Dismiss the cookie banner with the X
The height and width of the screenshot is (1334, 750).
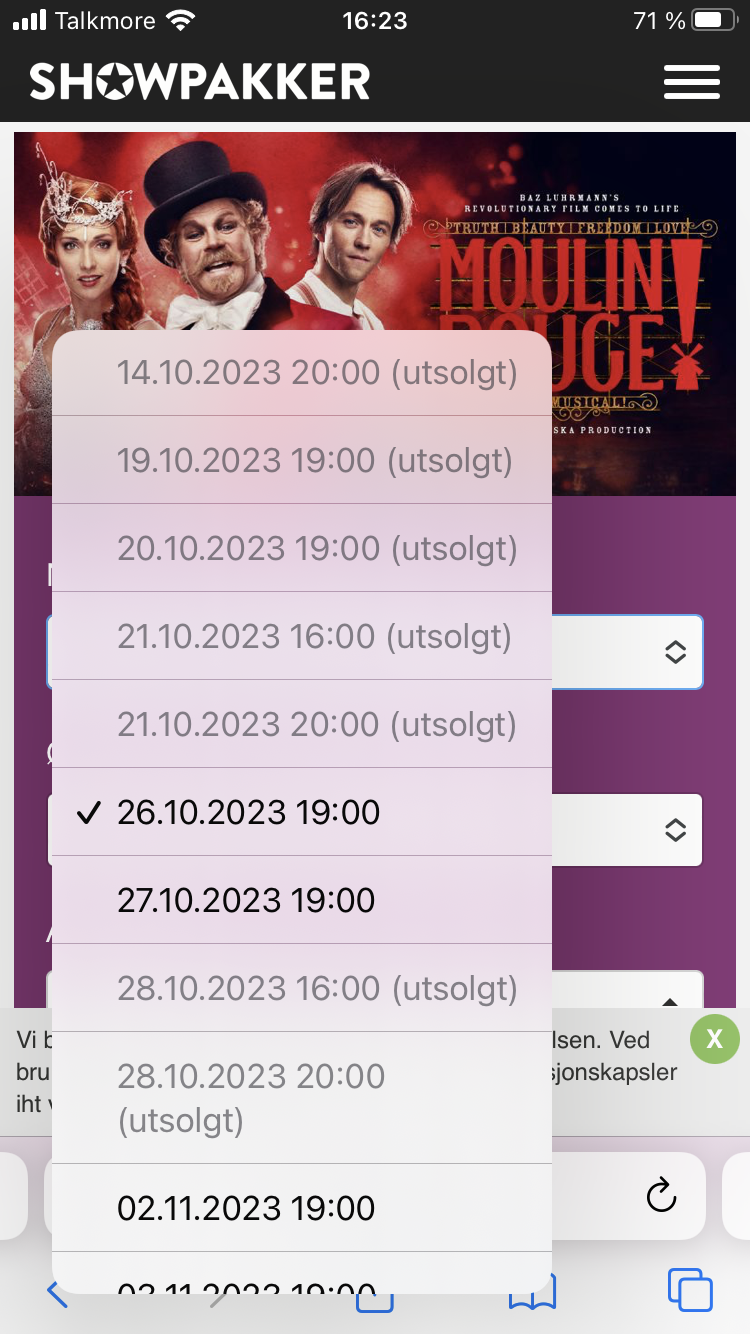tap(714, 1038)
